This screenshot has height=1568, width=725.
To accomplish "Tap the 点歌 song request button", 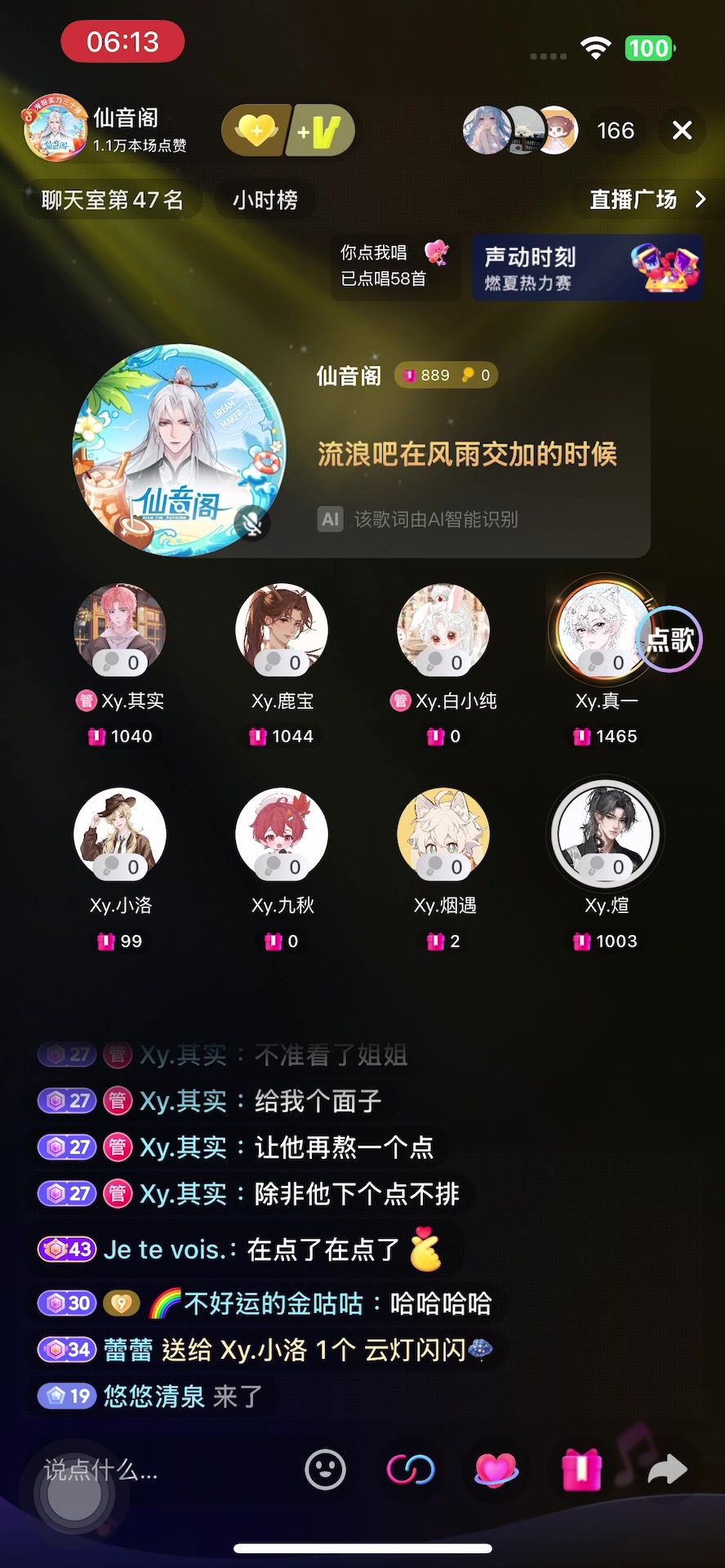I will click(670, 639).
